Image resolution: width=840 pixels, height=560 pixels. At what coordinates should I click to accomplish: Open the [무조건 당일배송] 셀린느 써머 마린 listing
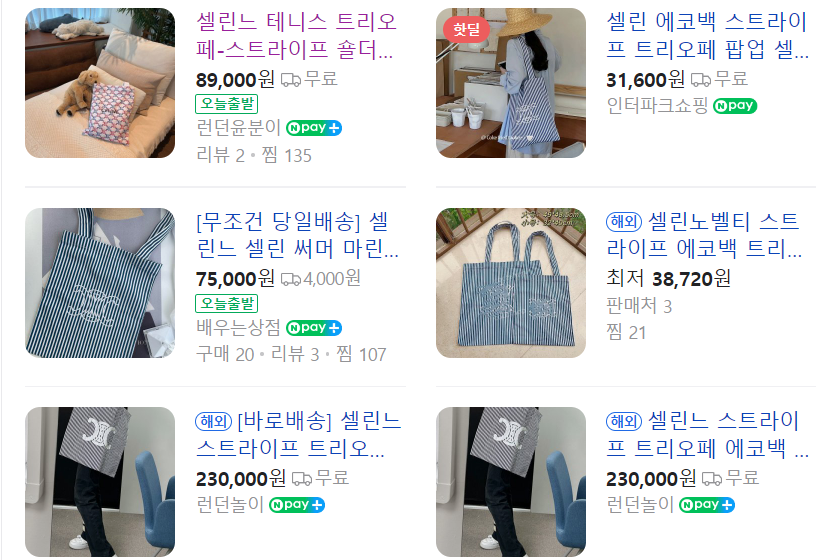pyautogui.click(x=296, y=234)
